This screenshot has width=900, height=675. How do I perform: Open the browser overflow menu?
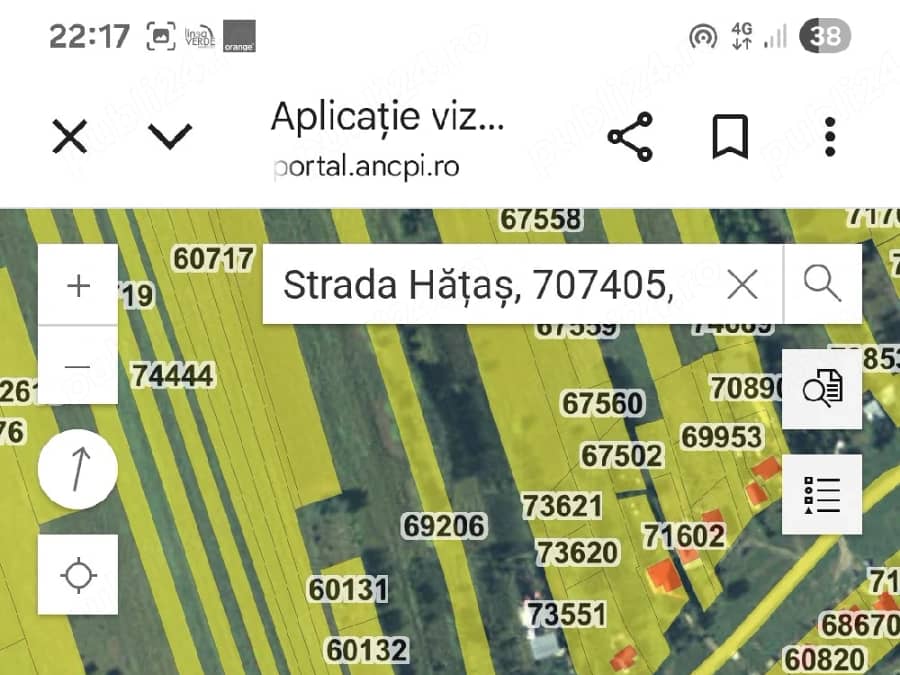pos(829,137)
